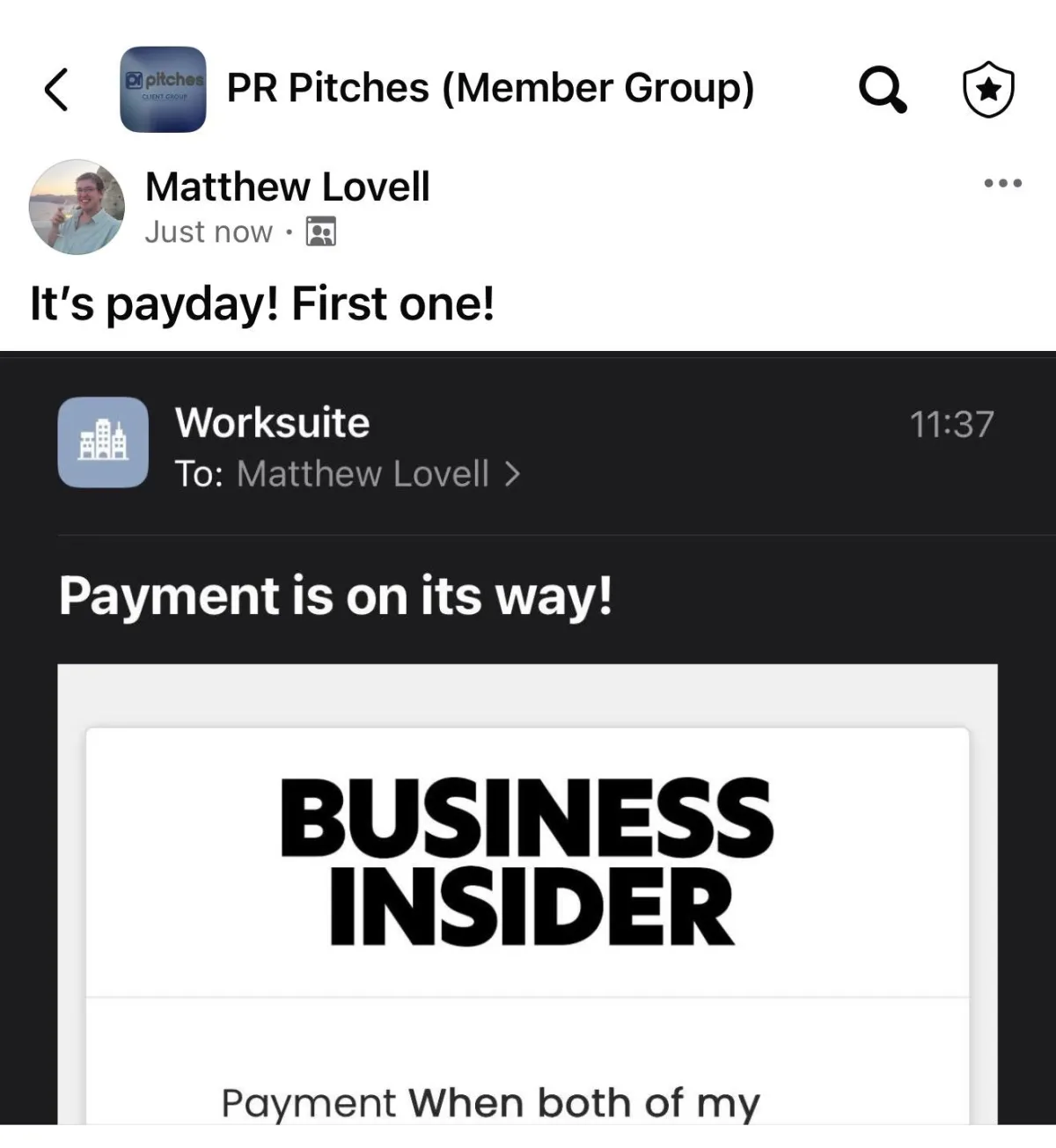Open the posted payment email screenshot
1056x1148 pixels.
coord(528,739)
